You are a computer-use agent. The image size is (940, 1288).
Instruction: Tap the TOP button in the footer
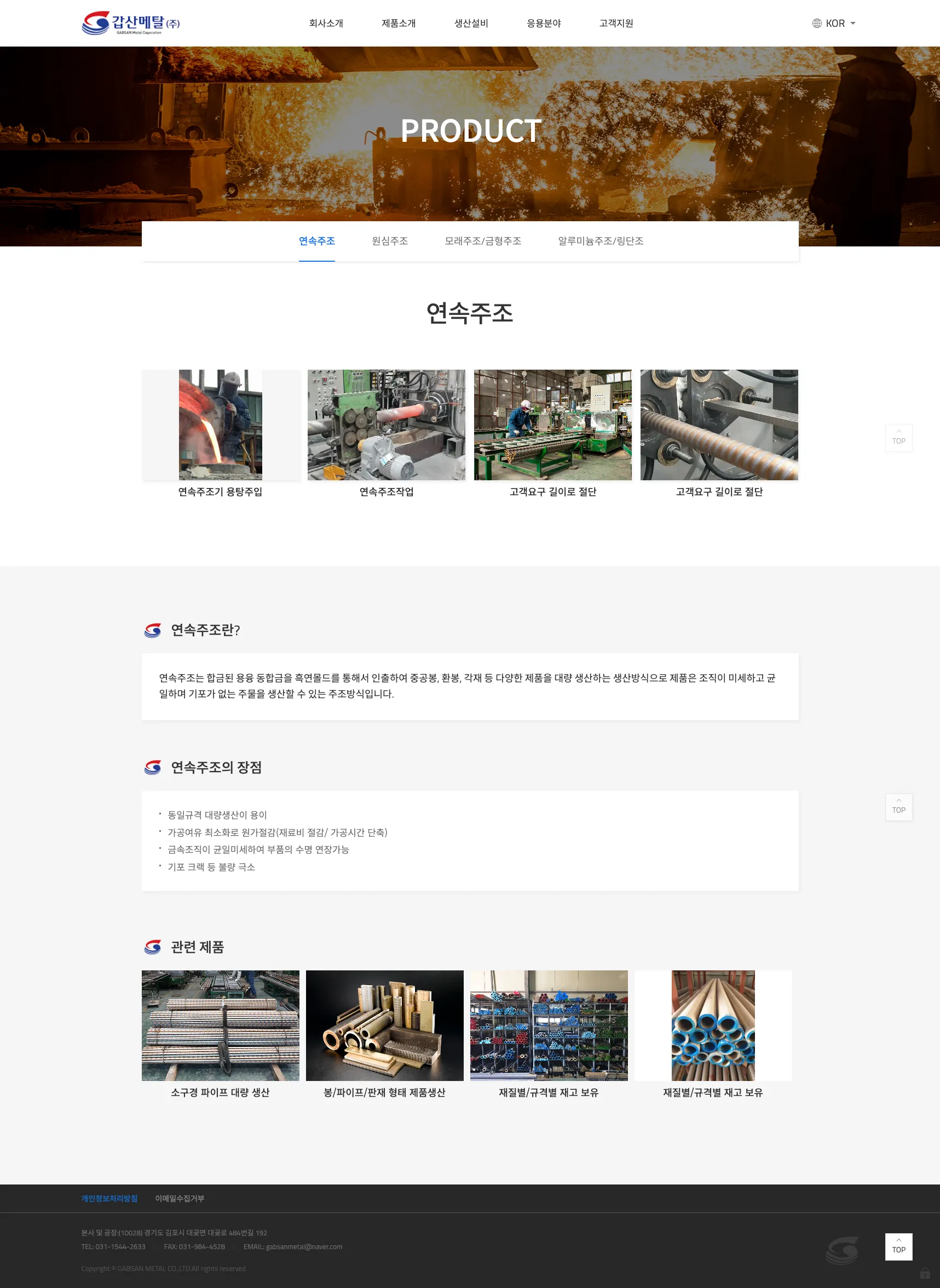pyautogui.click(x=898, y=1246)
